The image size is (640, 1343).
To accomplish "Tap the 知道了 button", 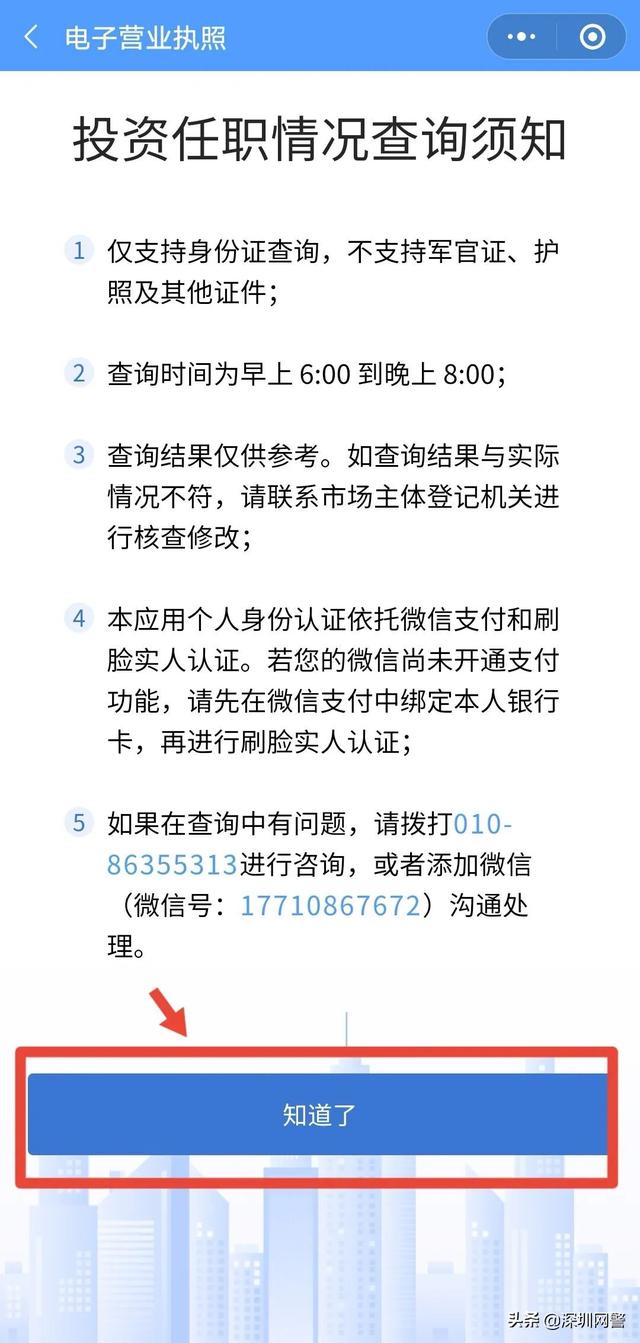I will click(318, 1115).
